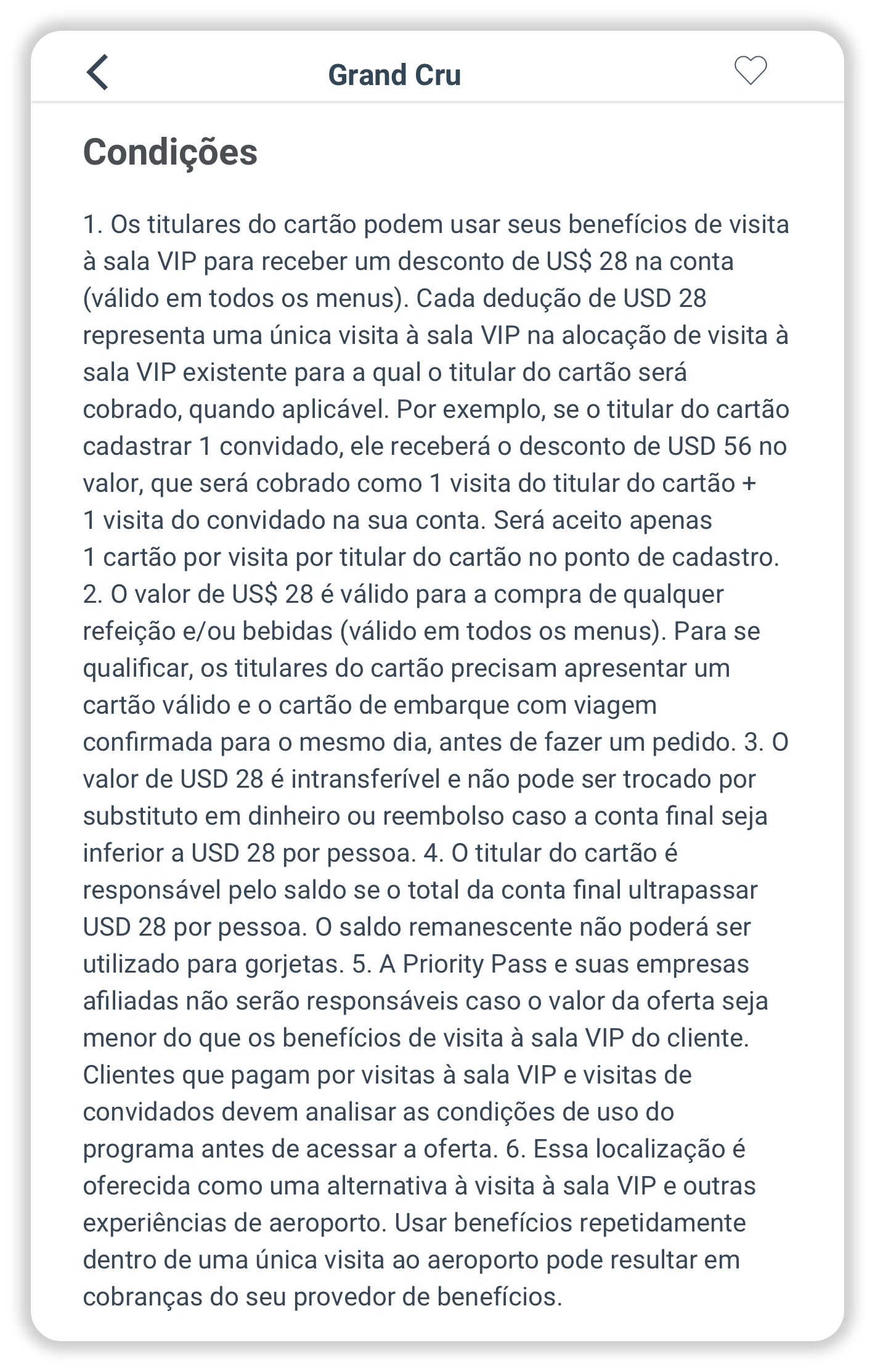Favorite Grand Cru with the heart icon

tap(750, 71)
